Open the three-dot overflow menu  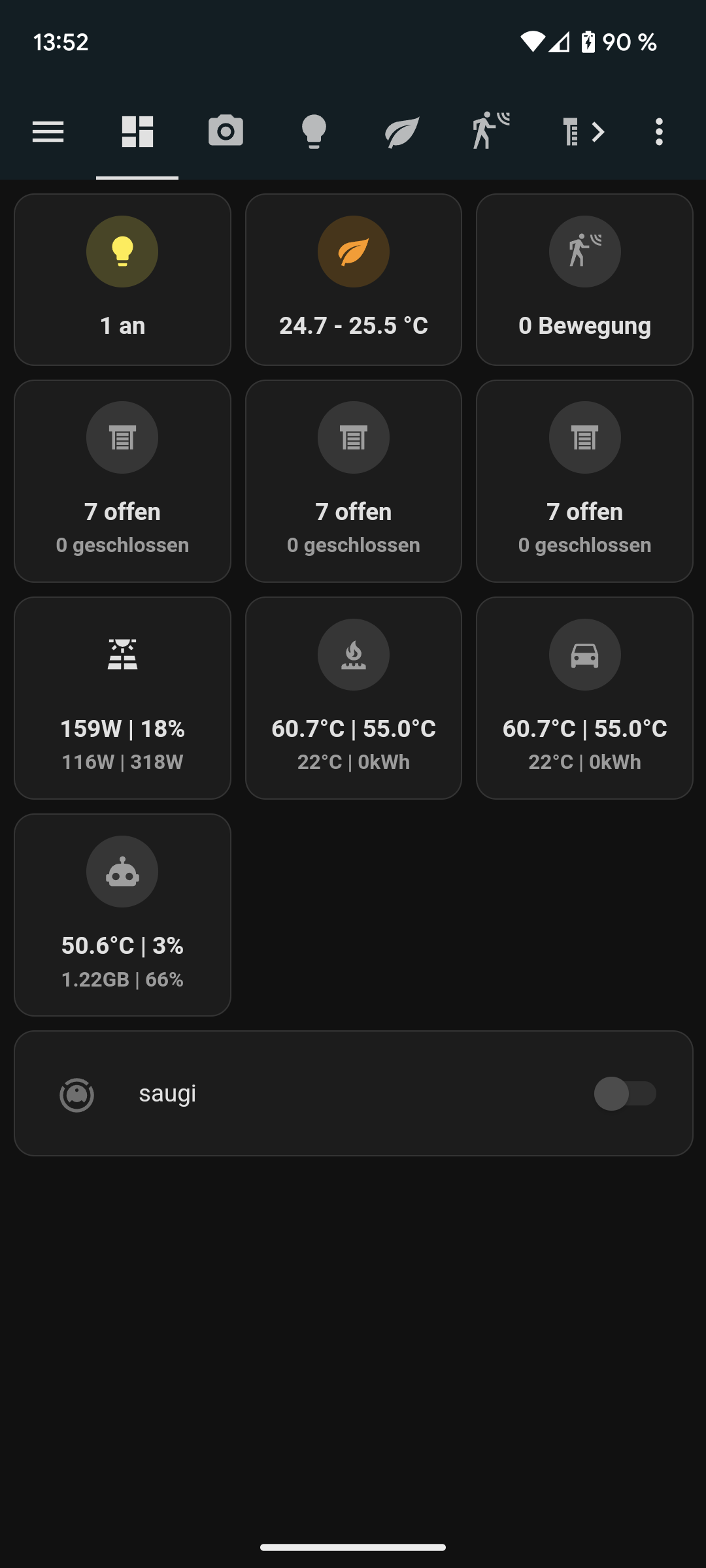coord(659,132)
